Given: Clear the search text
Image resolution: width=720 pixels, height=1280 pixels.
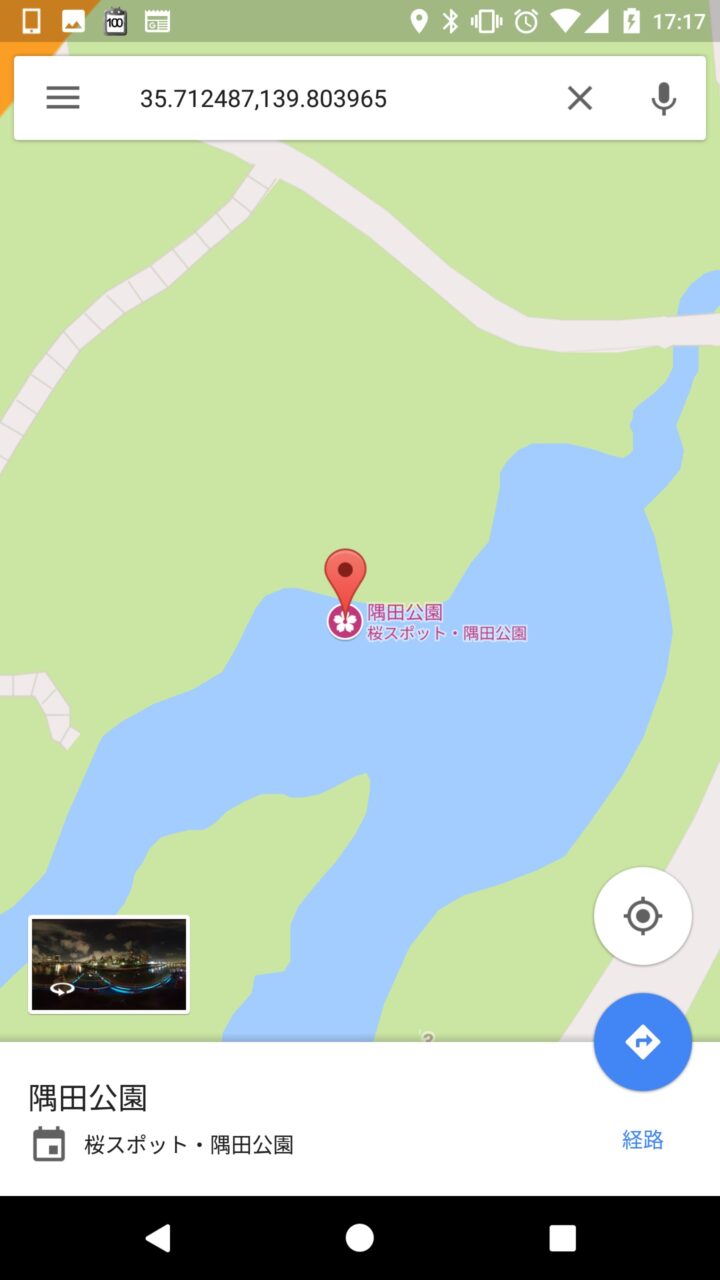Looking at the screenshot, I should [x=580, y=98].
